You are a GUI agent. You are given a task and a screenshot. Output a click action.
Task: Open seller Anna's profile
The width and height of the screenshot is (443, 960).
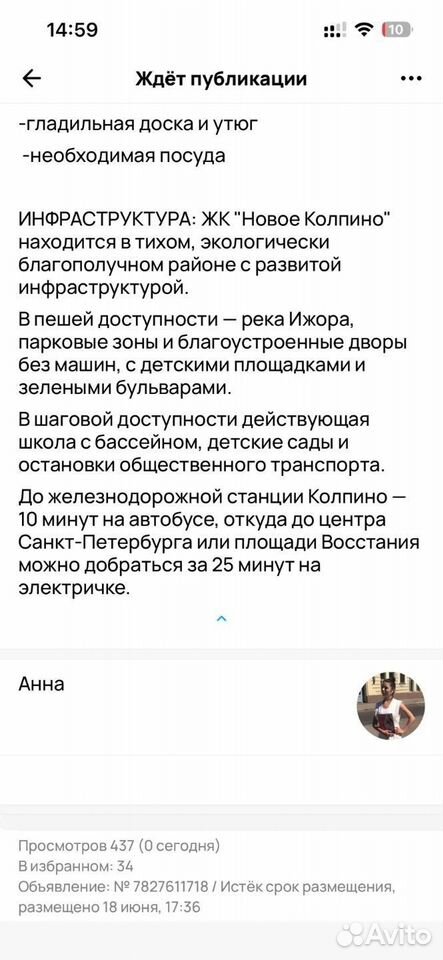[222, 707]
